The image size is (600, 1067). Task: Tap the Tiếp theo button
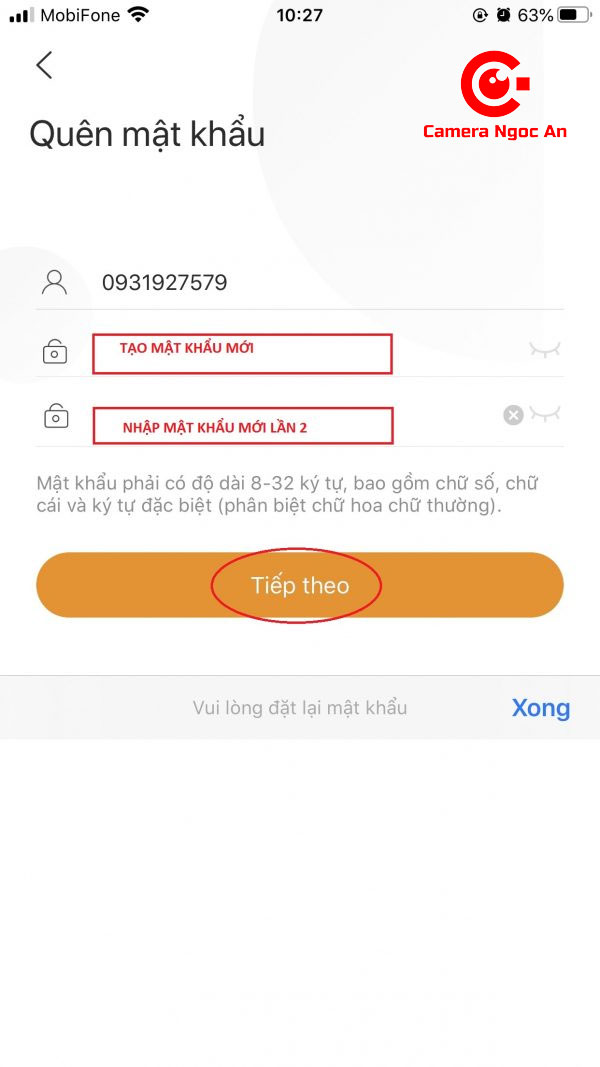tap(300, 586)
